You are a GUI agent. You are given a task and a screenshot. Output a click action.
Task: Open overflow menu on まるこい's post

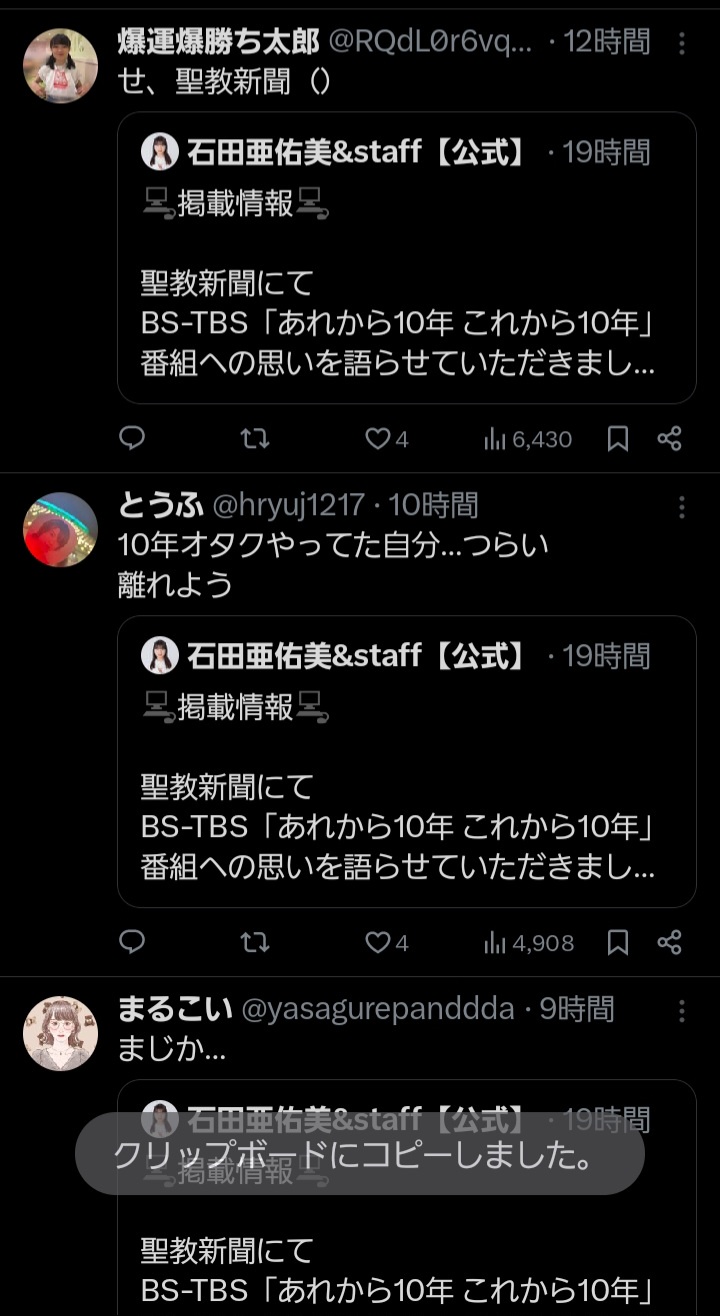pyautogui.click(x=682, y=1011)
